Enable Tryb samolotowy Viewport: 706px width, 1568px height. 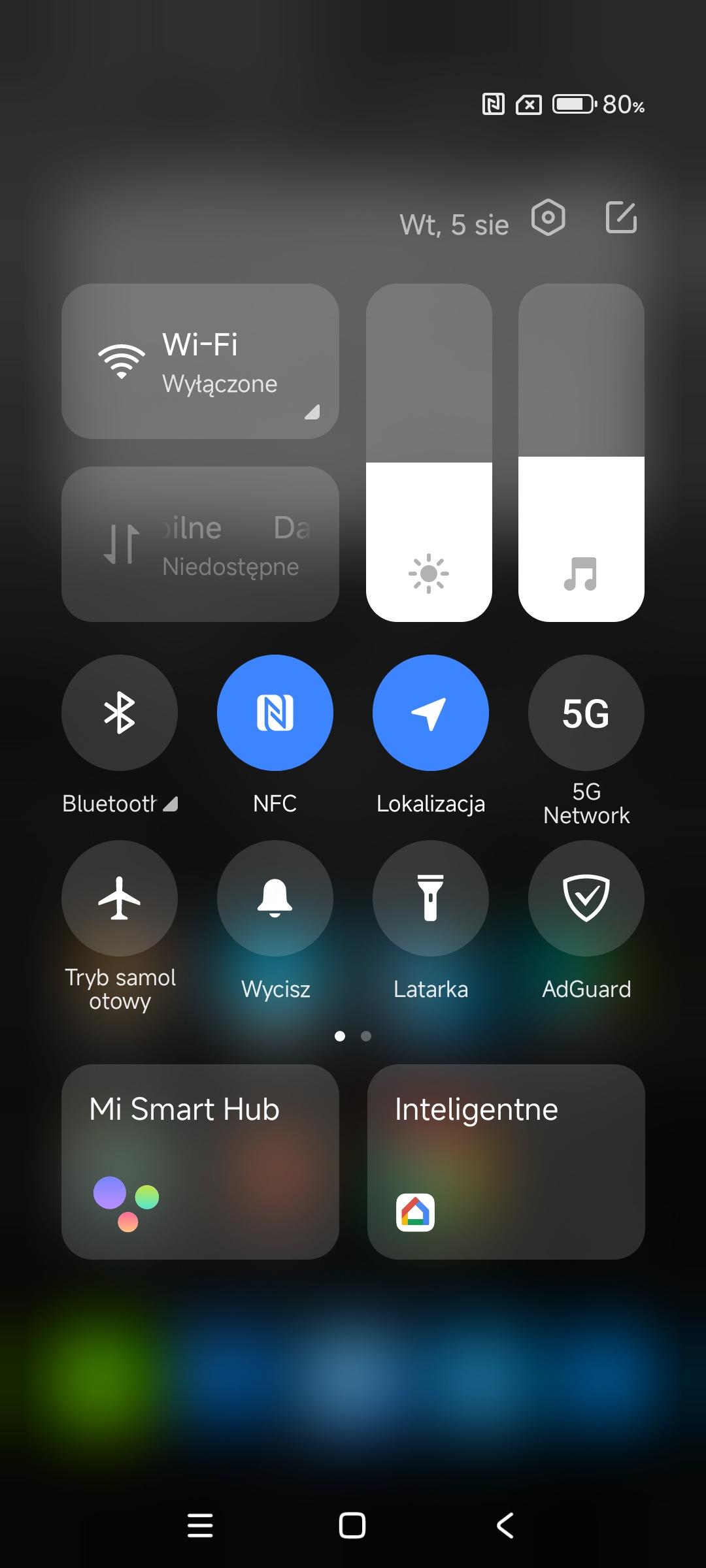pyautogui.click(x=120, y=898)
